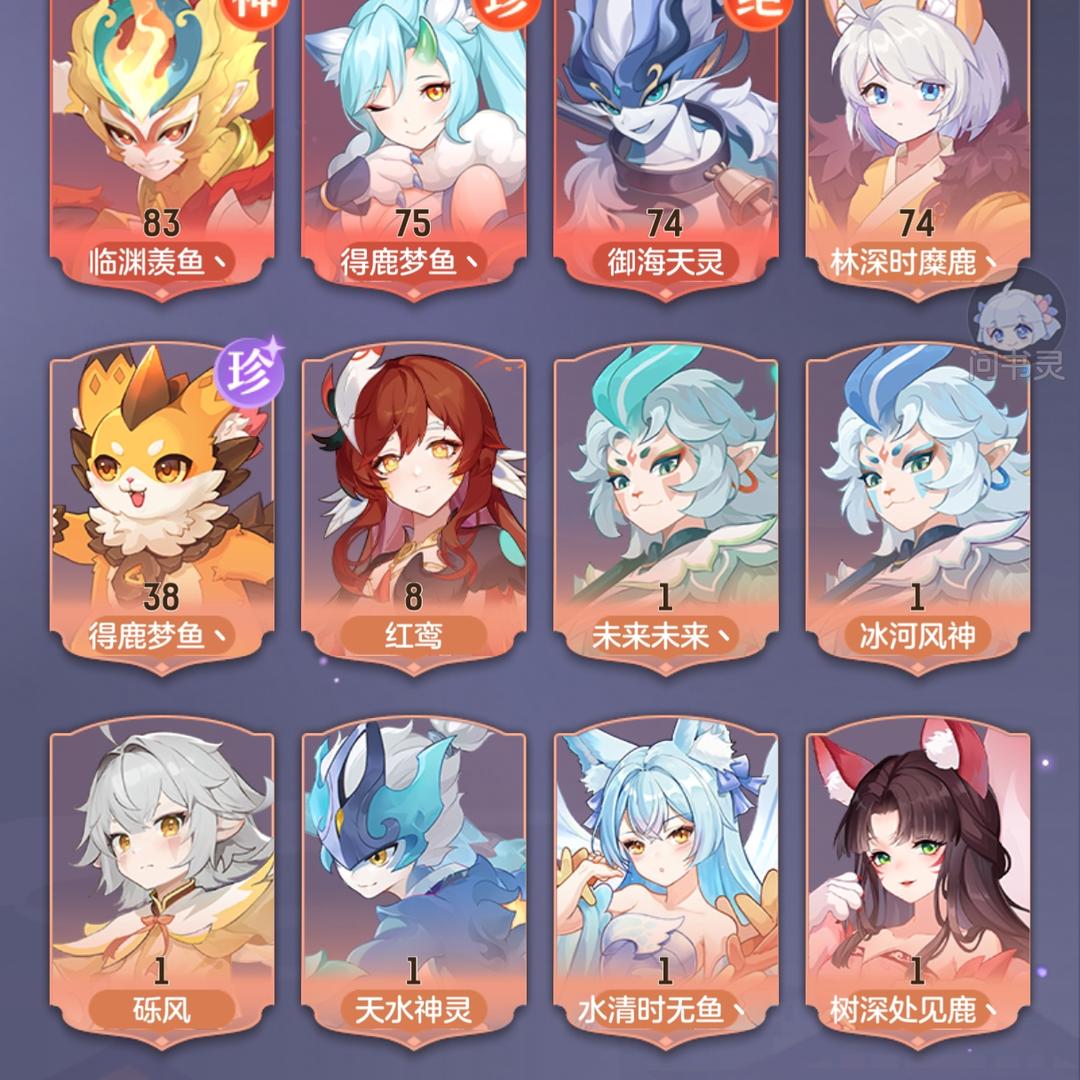
Task: Open the 红鸾 character card
Action: click(x=413, y=500)
